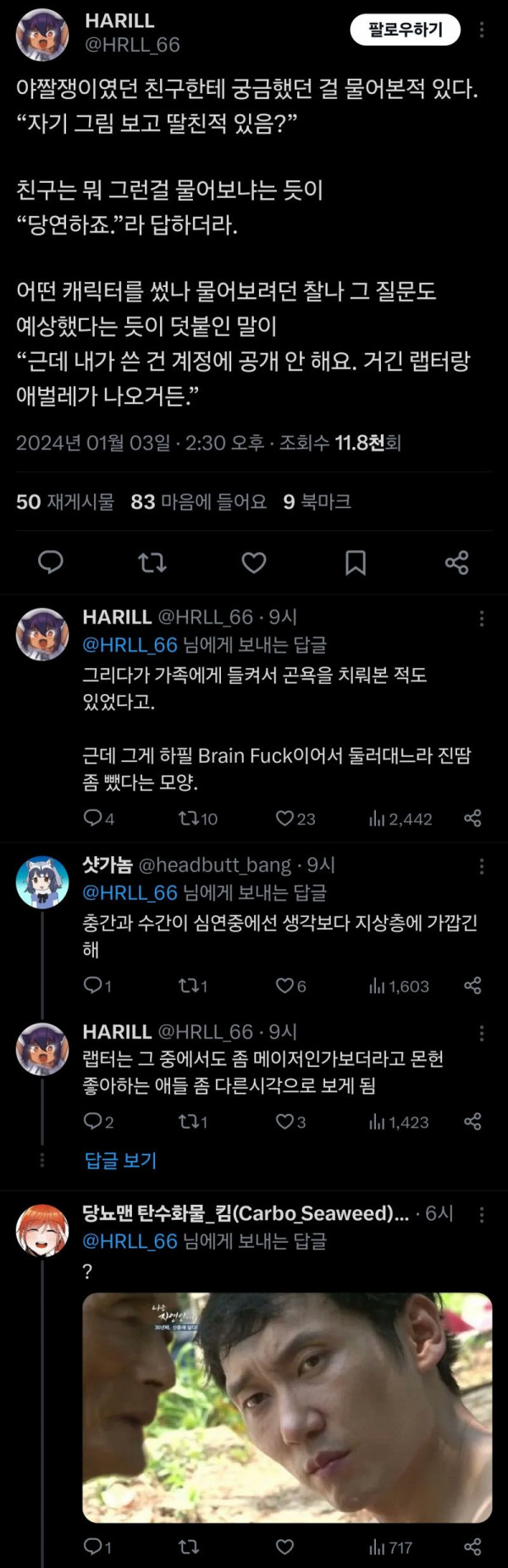Screen dimensions: 508x1568
Task: Like Carbo_Seaweed's reply with 717 views
Action: pyautogui.click(x=285, y=1547)
